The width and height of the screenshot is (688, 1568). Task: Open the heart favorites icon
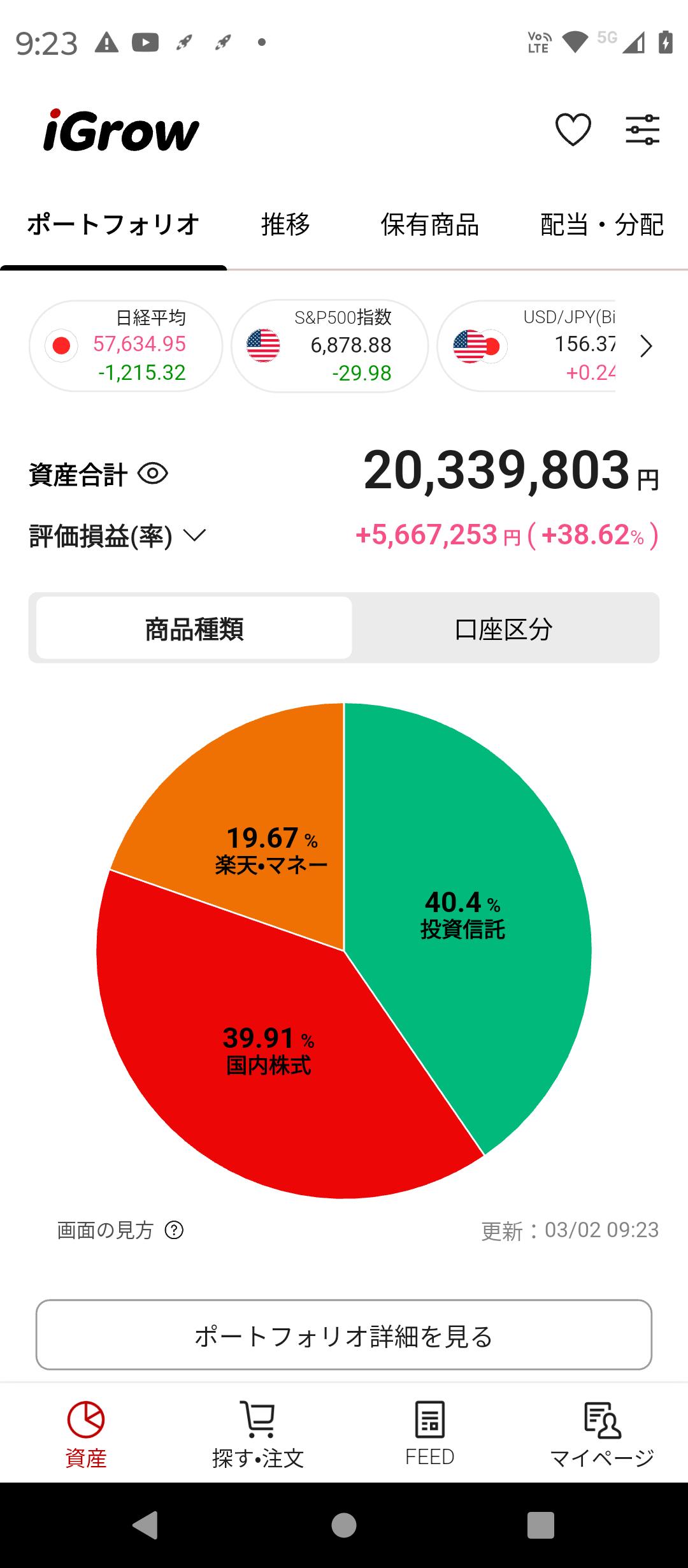[x=573, y=130]
